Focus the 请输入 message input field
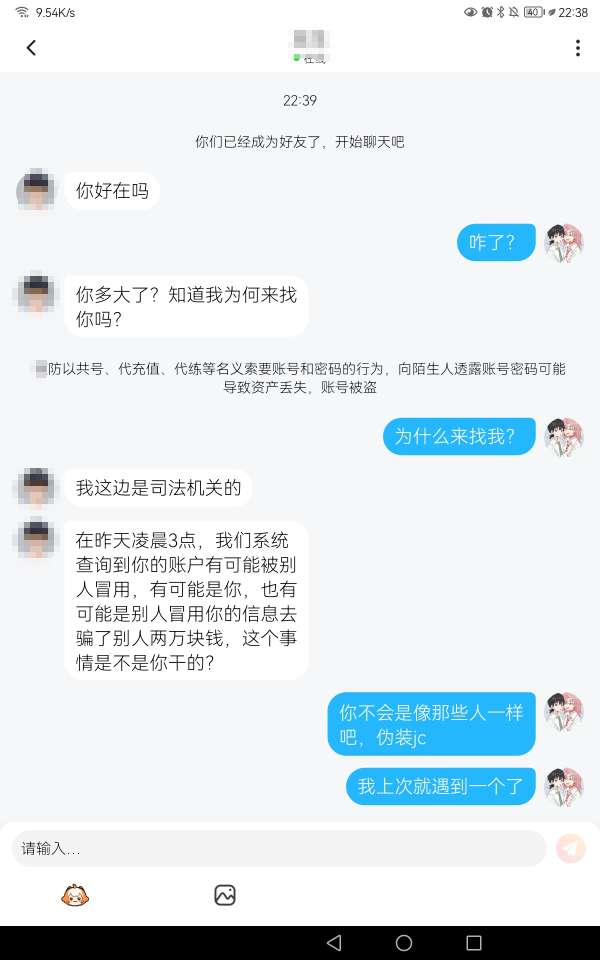This screenshot has height=960, width=600. 278,848
